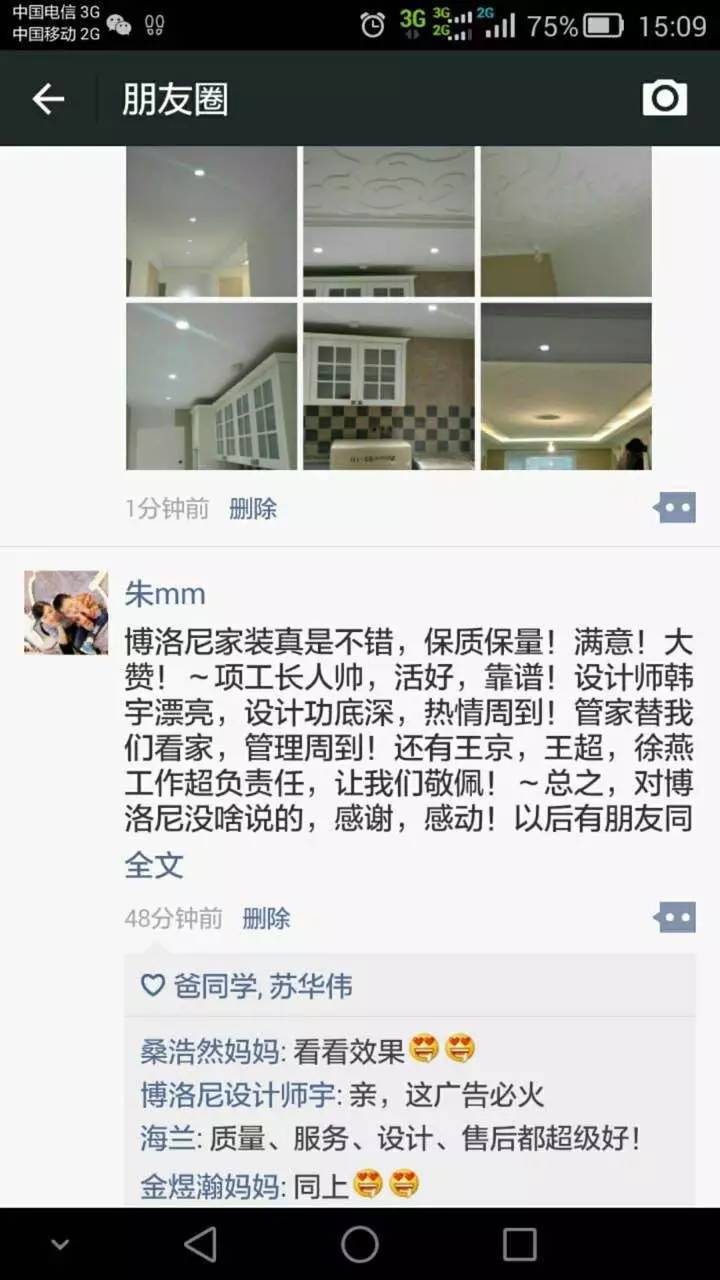Viewport: 720px width, 1280px height.
Task: Delete the post from 48分钟前
Action: [x=266, y=918]
